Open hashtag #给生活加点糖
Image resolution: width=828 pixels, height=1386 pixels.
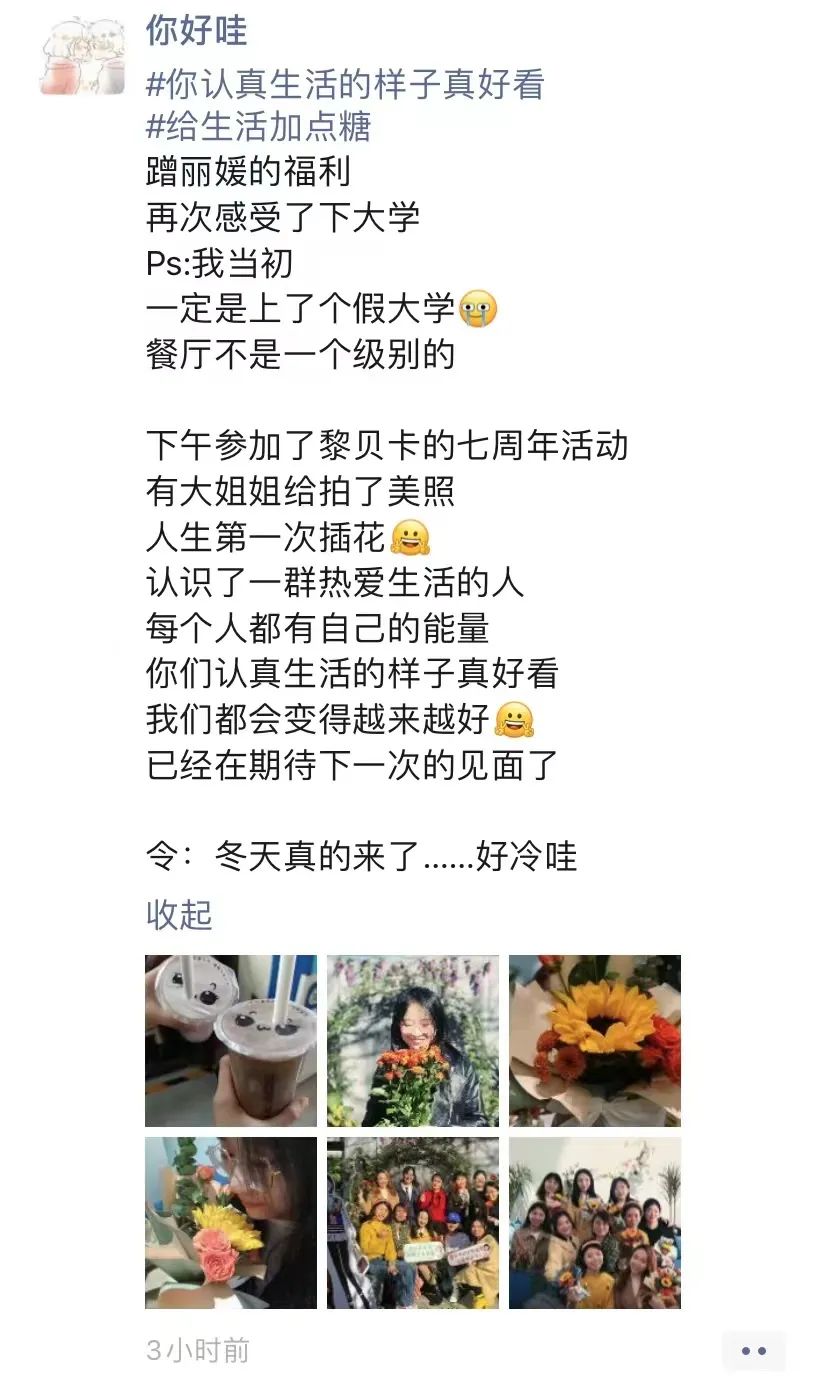click(258, 127)
